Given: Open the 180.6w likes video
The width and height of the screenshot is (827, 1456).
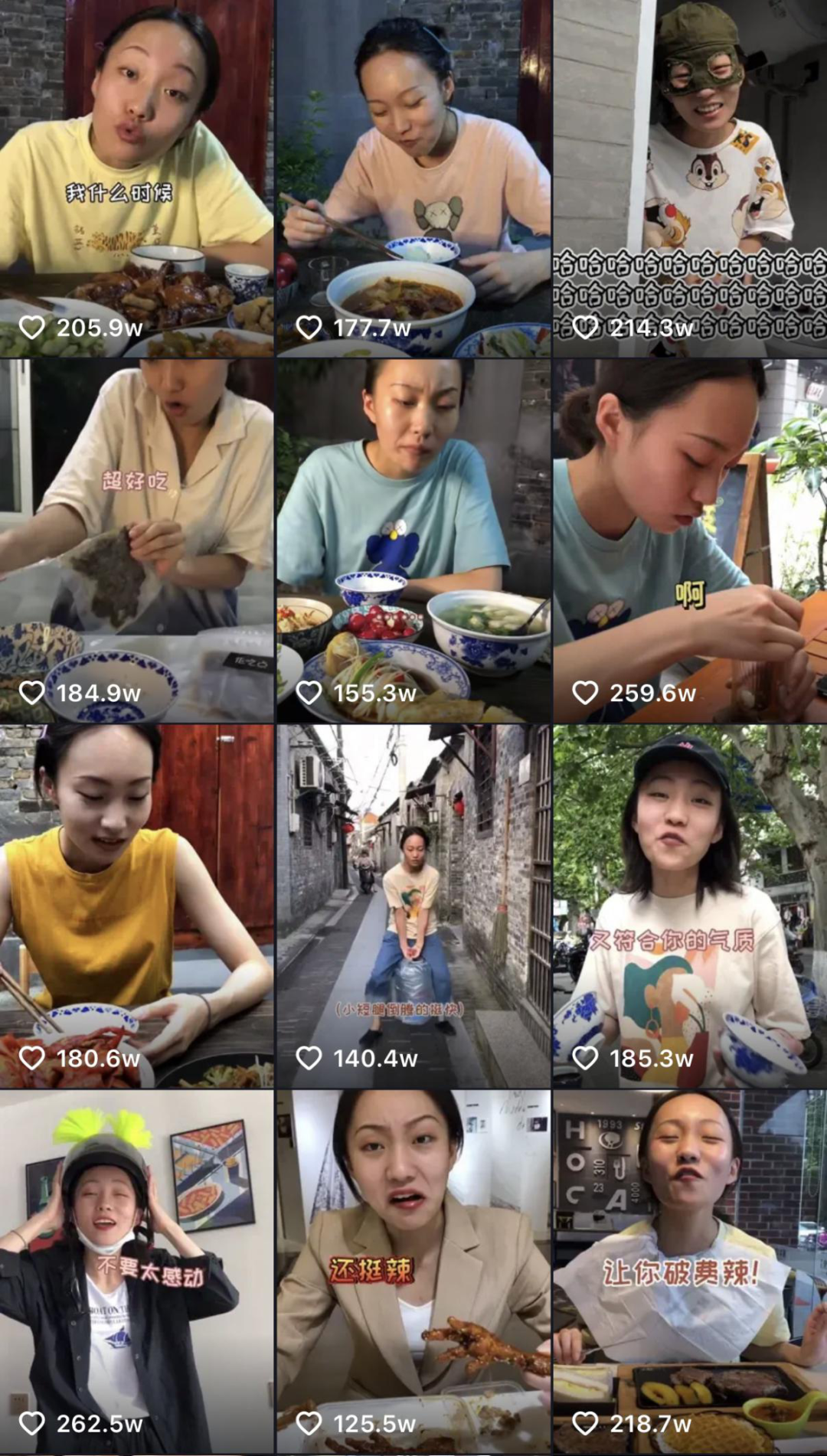Looking at the screenshot, I should pyautogui.click(x=136, y=906).
